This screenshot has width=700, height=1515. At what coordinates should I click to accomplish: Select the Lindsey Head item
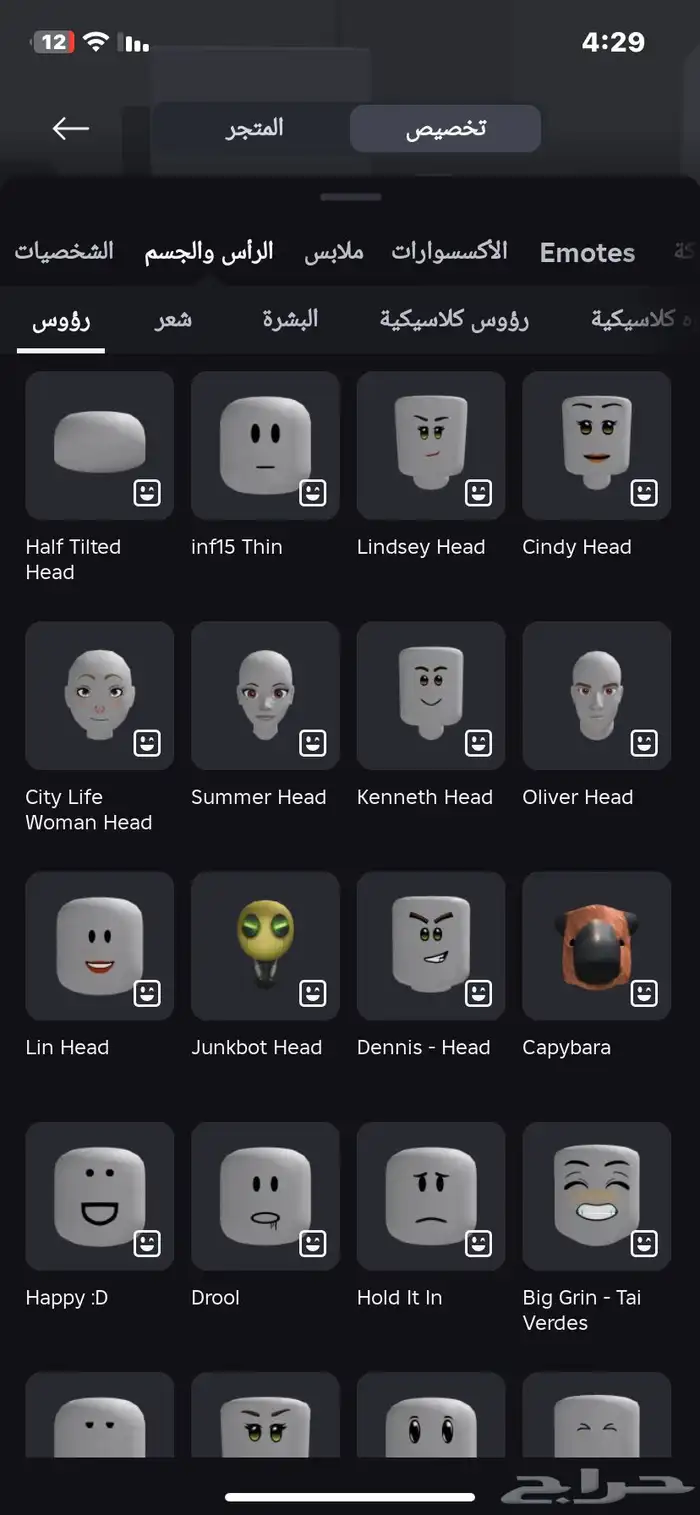tap(431, 446)
